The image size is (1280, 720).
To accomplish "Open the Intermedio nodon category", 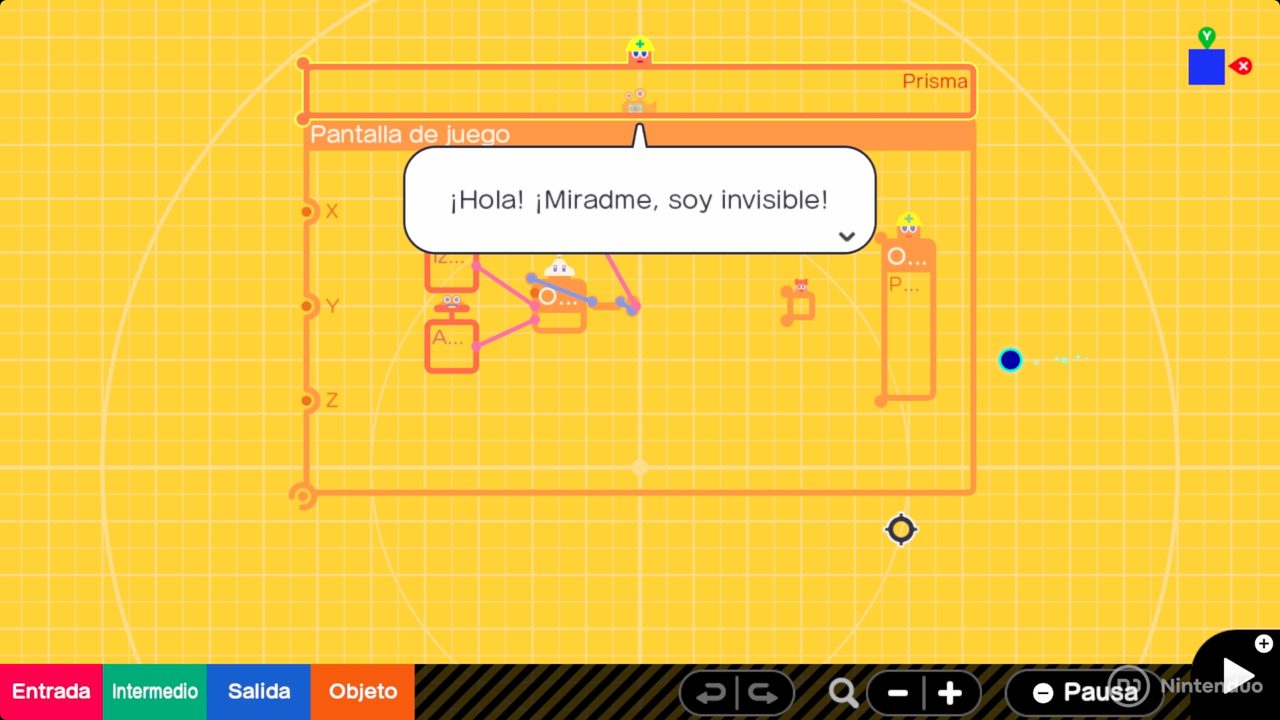I will coord(154,692).
